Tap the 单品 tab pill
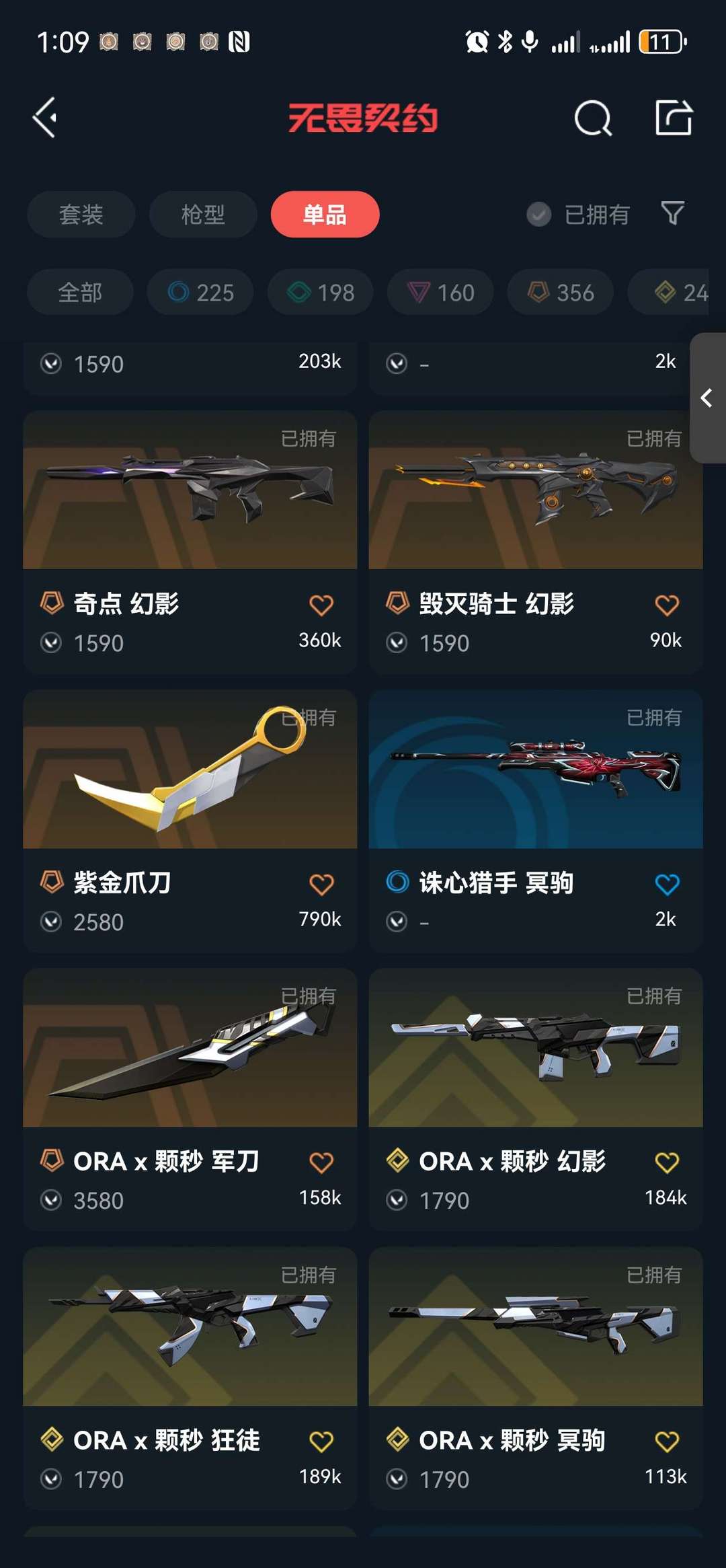726x1568 pixels. click(325, 214)
